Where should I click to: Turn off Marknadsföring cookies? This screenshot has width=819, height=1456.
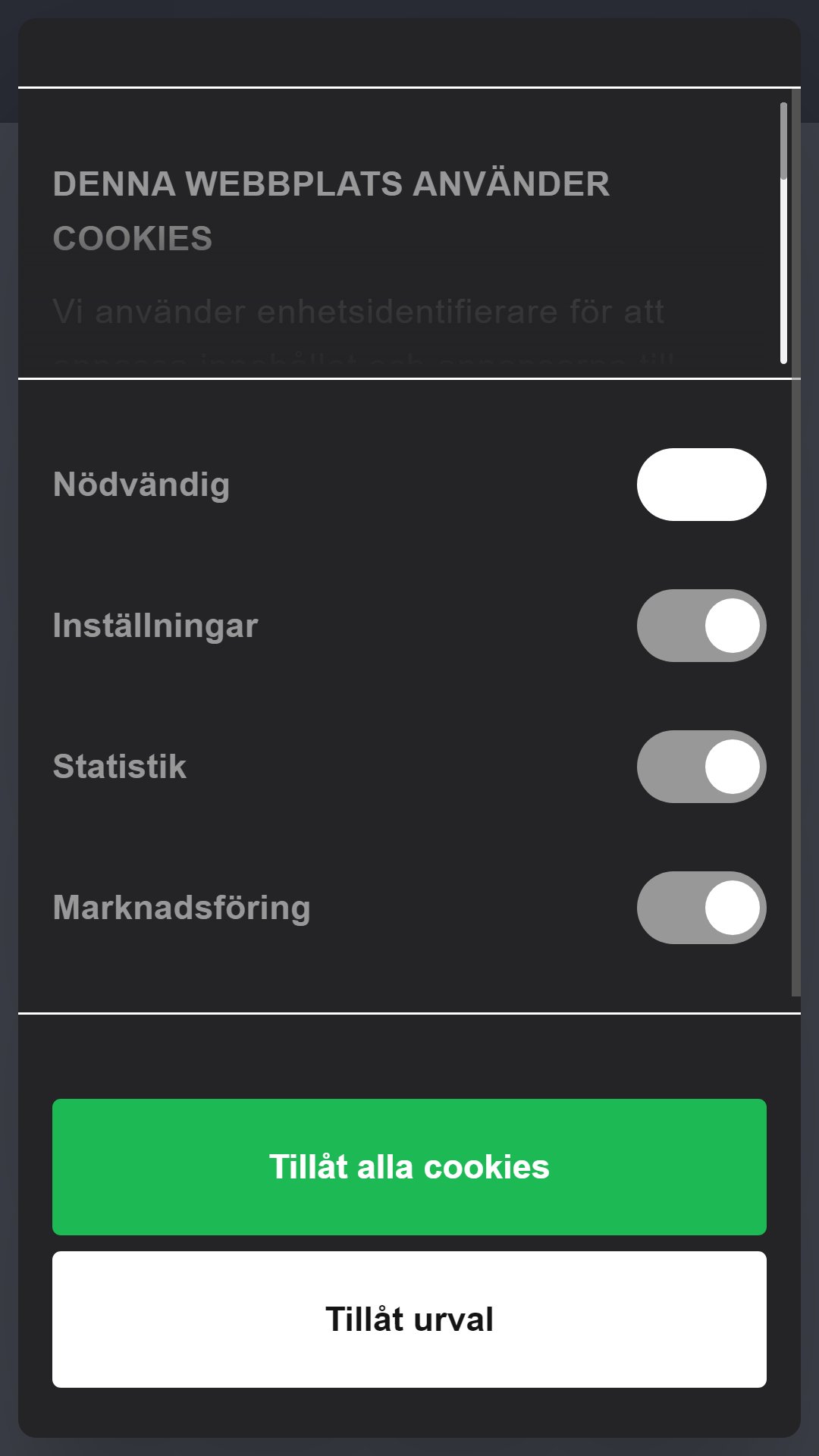point(701,908)
